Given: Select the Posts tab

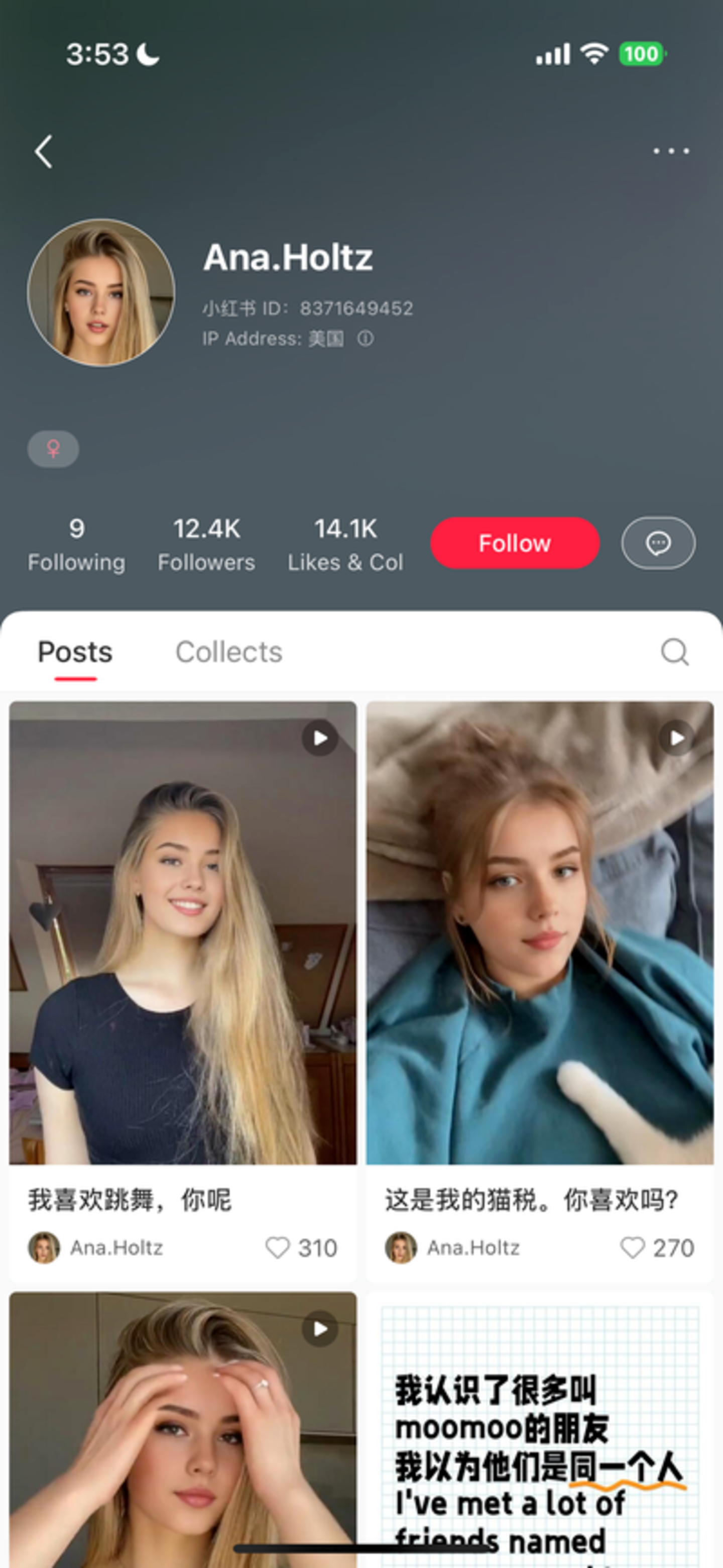Looking at the screenshot, I should [x=75, y=652].
